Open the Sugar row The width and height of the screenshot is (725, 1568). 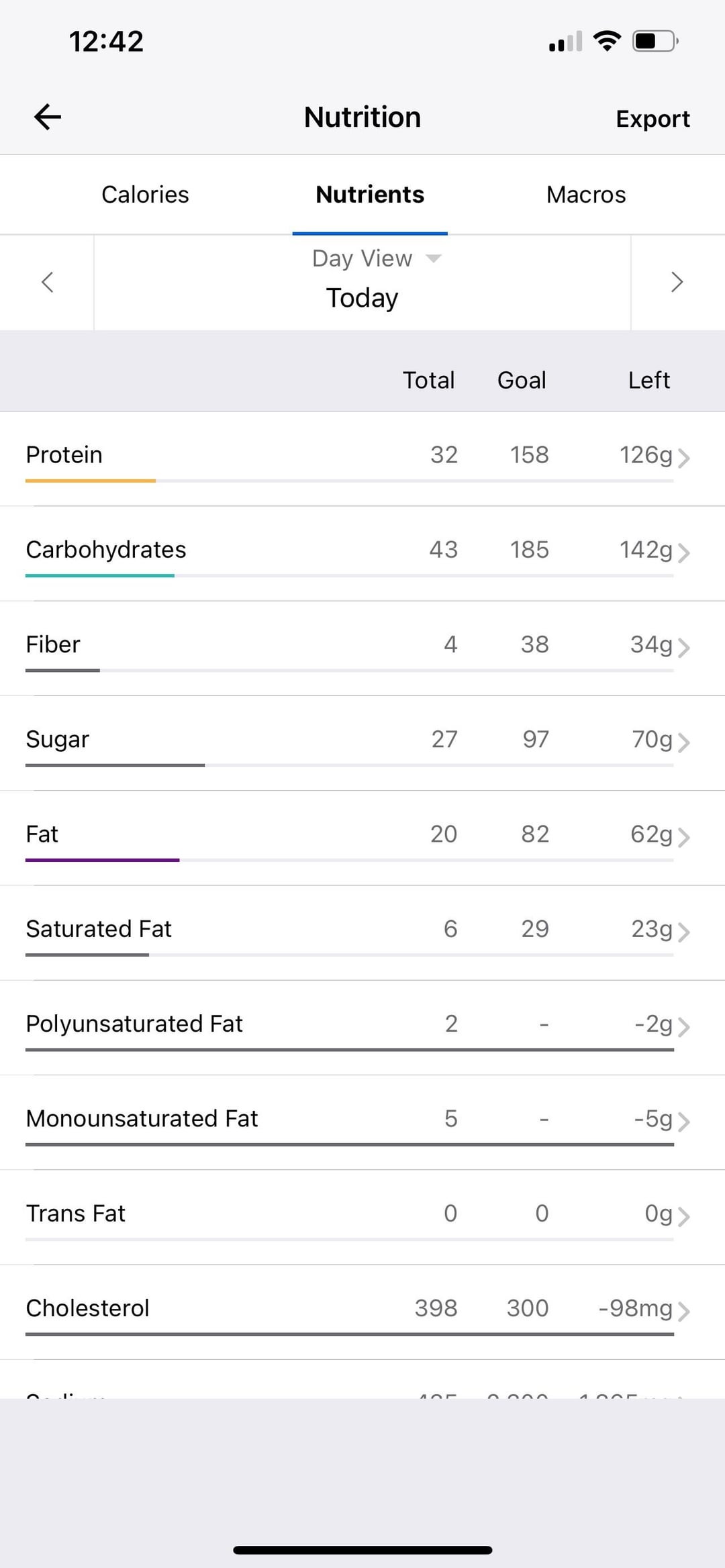(362, 743)
